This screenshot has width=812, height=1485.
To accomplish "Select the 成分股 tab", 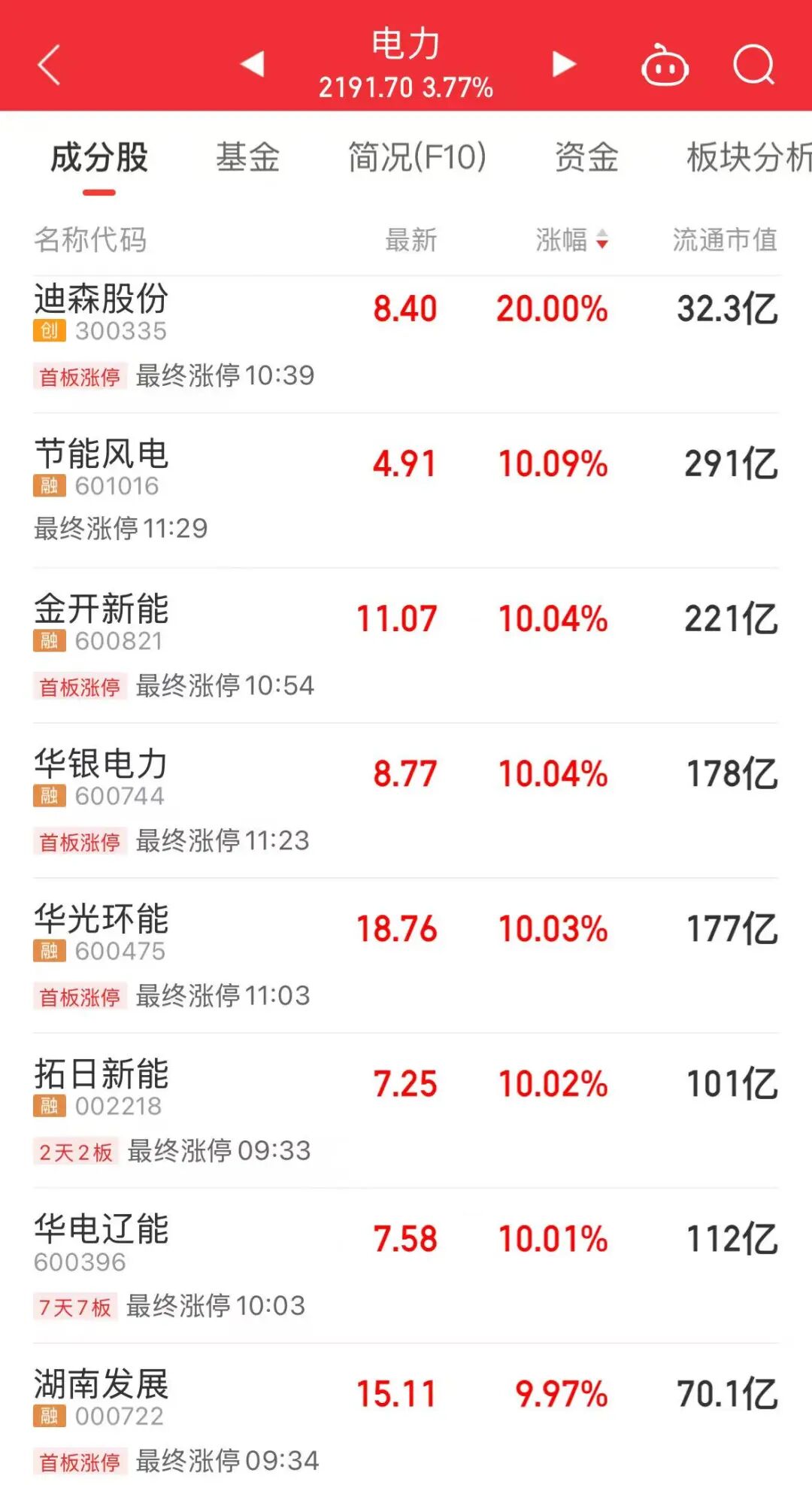I will 99,158.
